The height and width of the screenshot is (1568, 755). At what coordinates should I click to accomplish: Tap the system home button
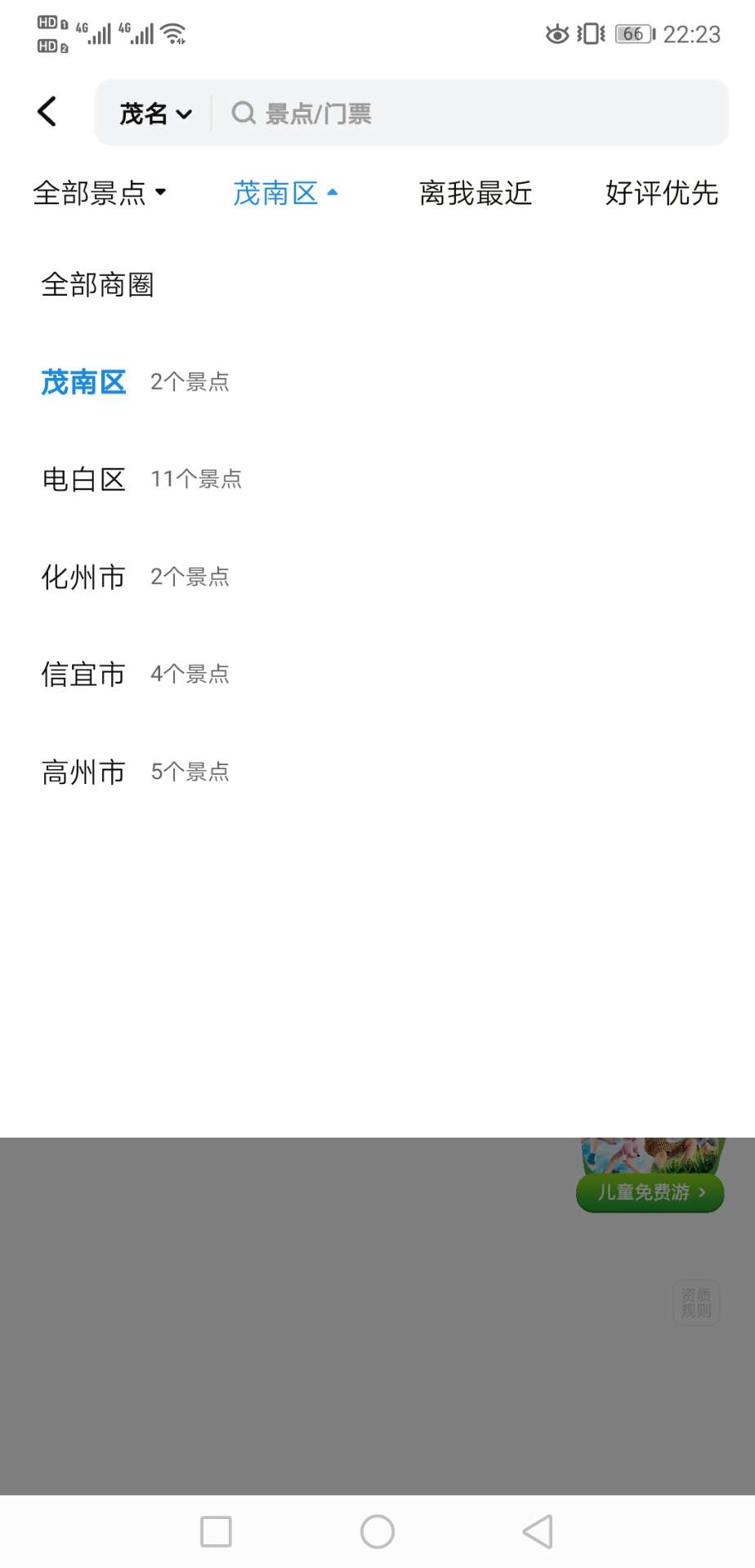(377, 1531)
